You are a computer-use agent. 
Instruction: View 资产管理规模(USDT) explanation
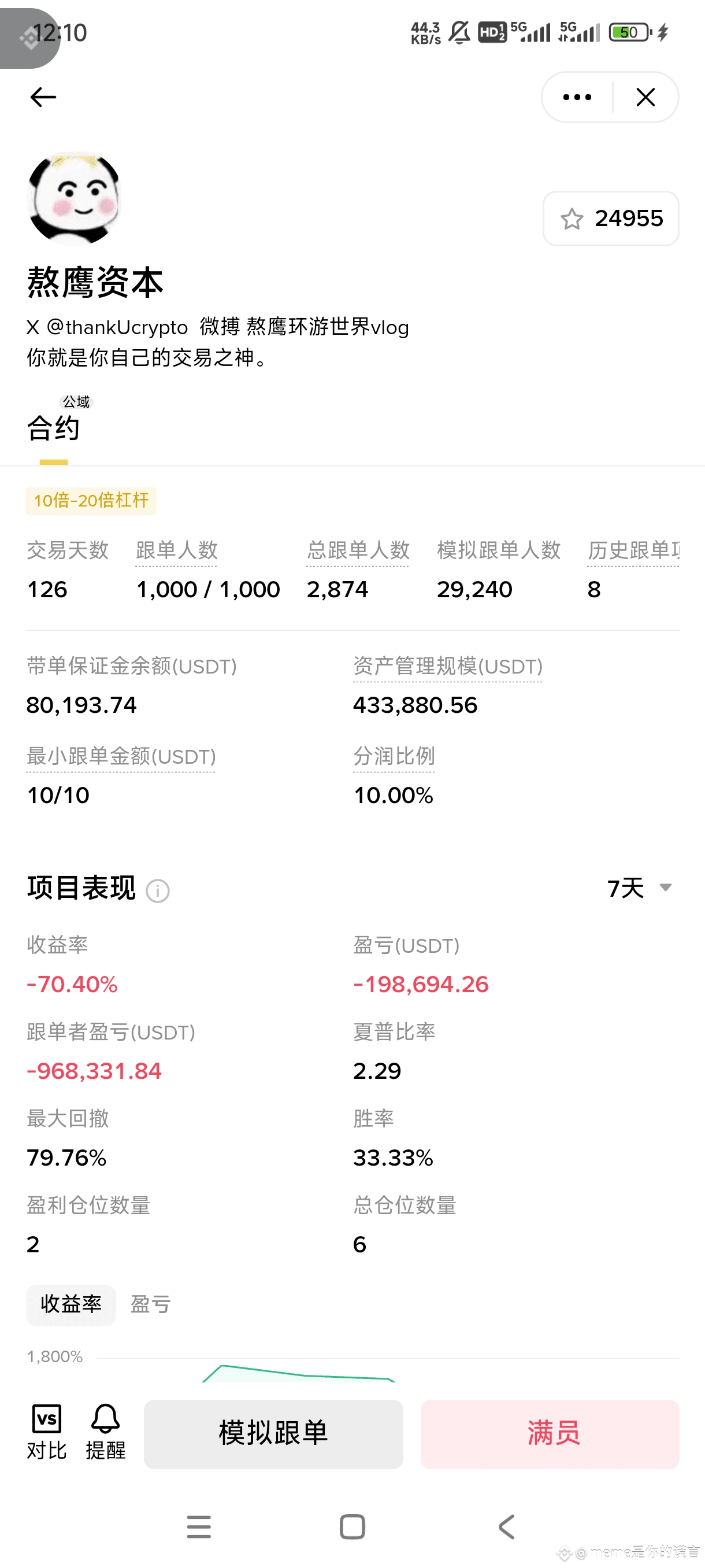point(448,666)
